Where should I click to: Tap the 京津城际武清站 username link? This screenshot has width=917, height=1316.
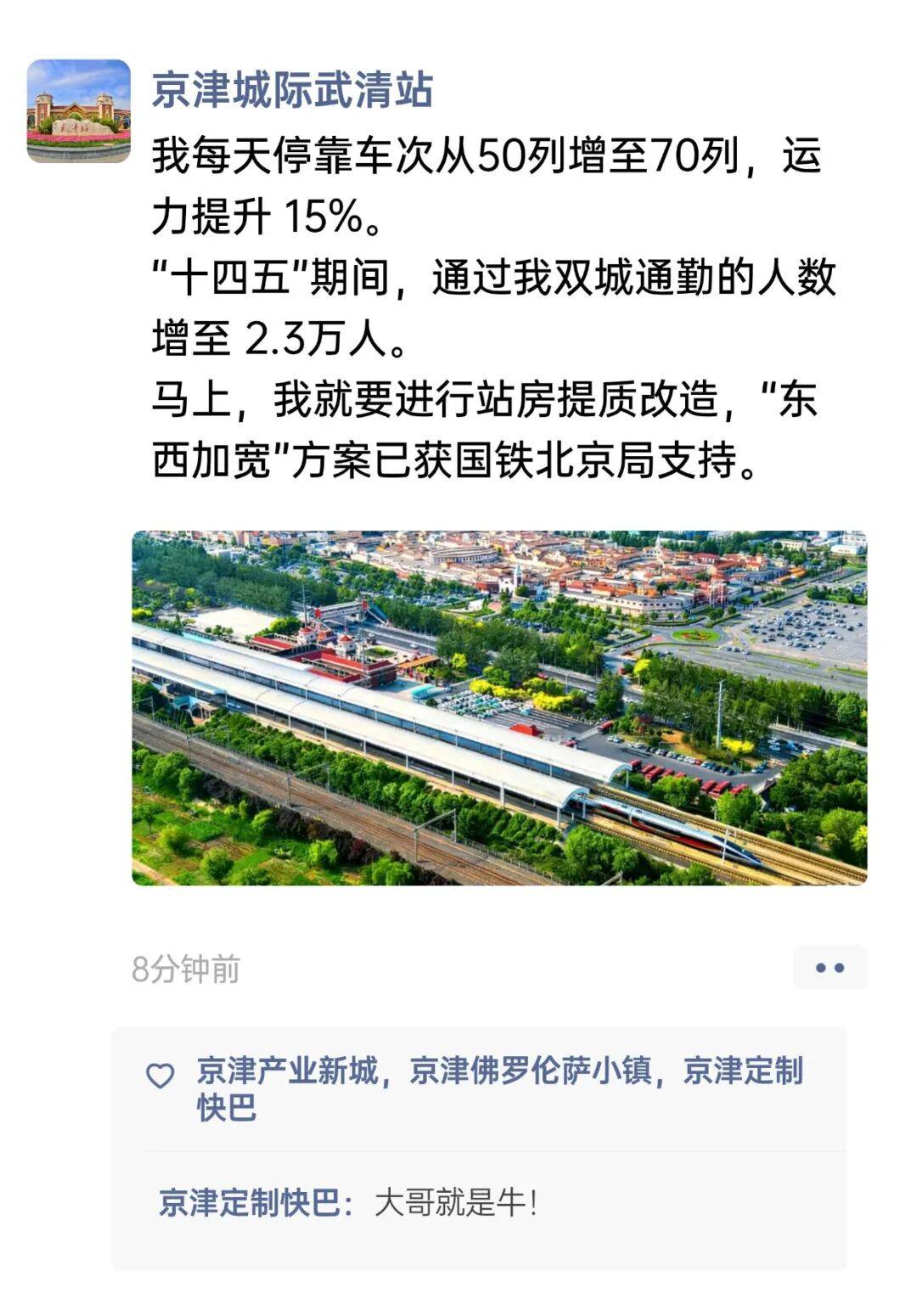293,90
